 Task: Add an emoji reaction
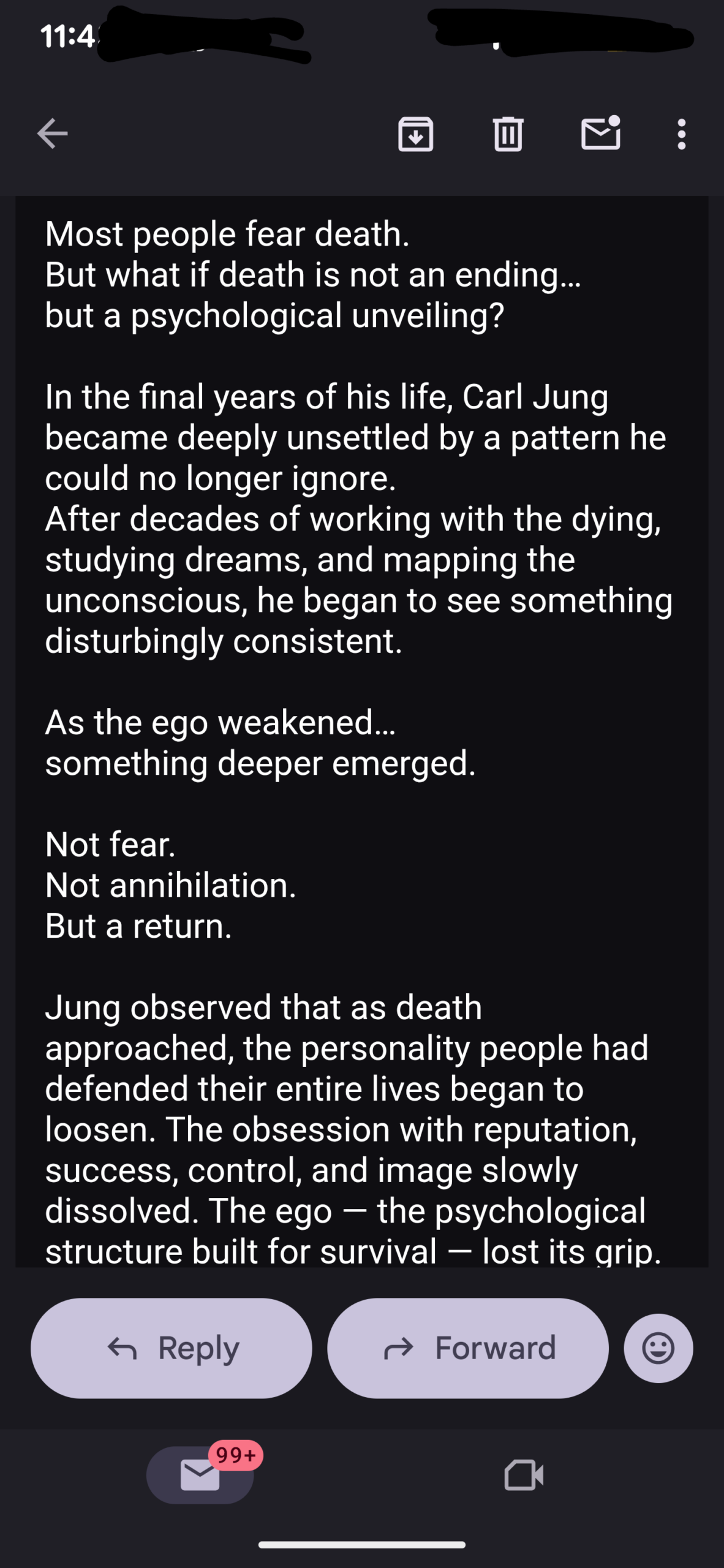click(658, 1348)
